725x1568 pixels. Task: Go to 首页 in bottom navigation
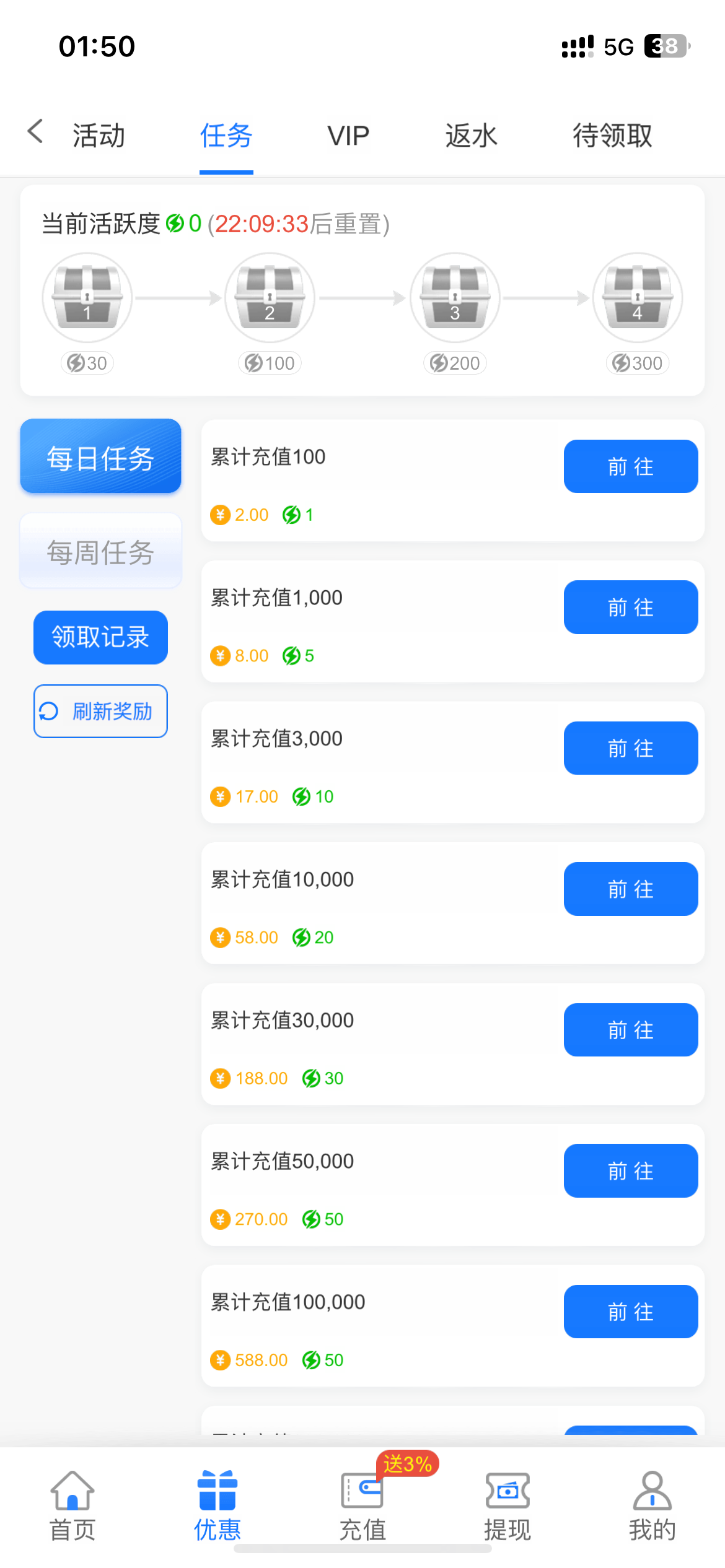point(72,1505)
